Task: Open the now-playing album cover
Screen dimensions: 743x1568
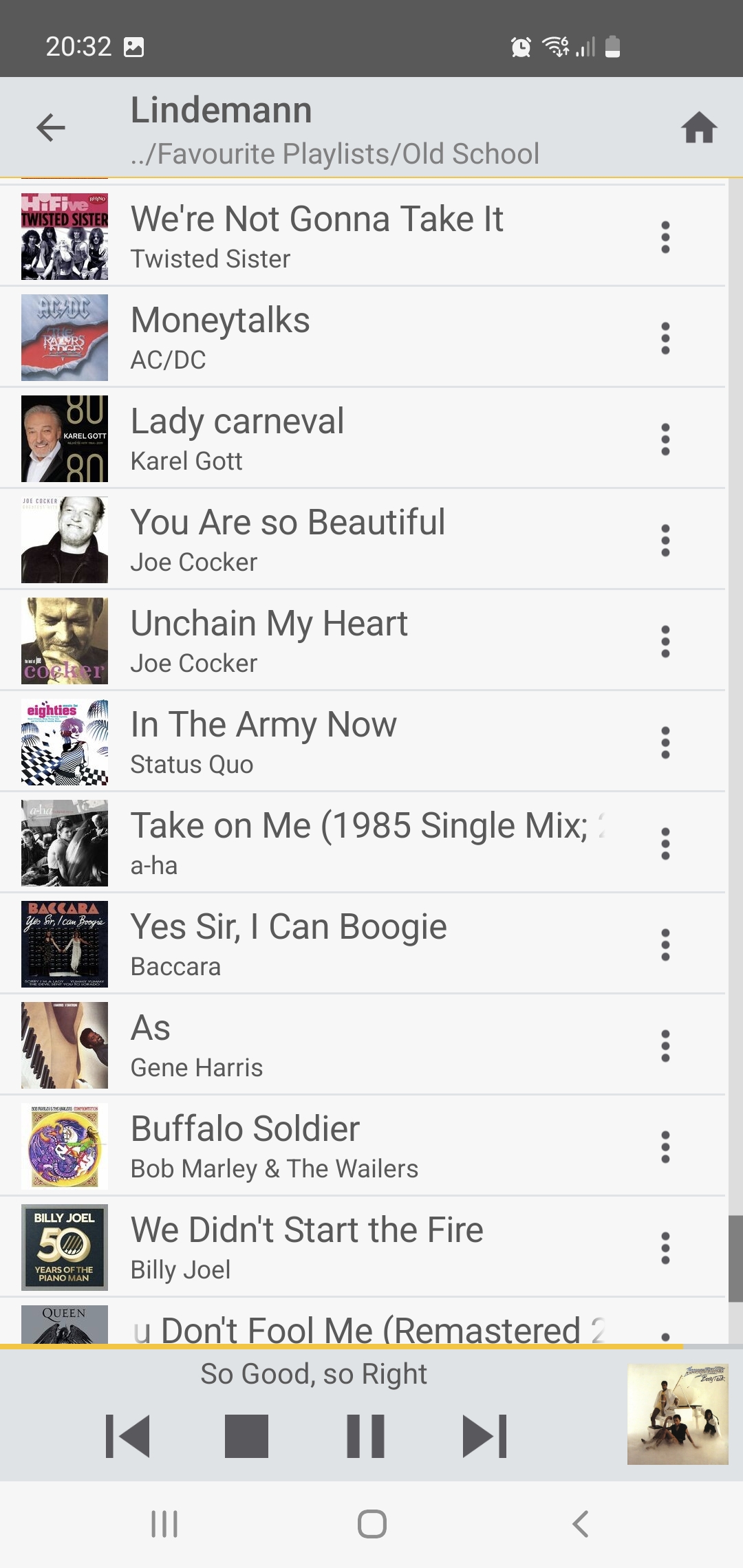Action: coord(678,1414)
